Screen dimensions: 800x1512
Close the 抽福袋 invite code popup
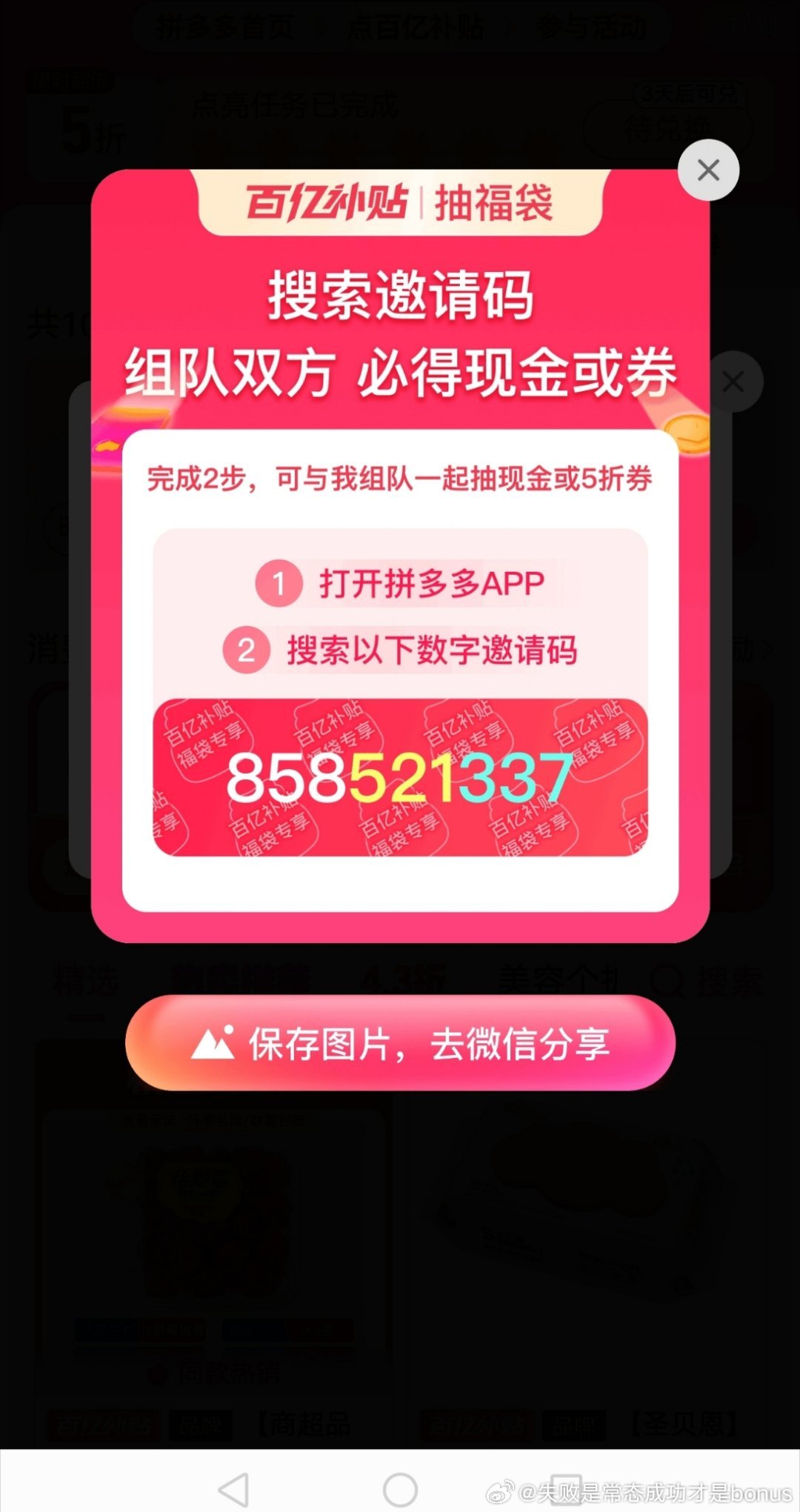pos(708,170)
